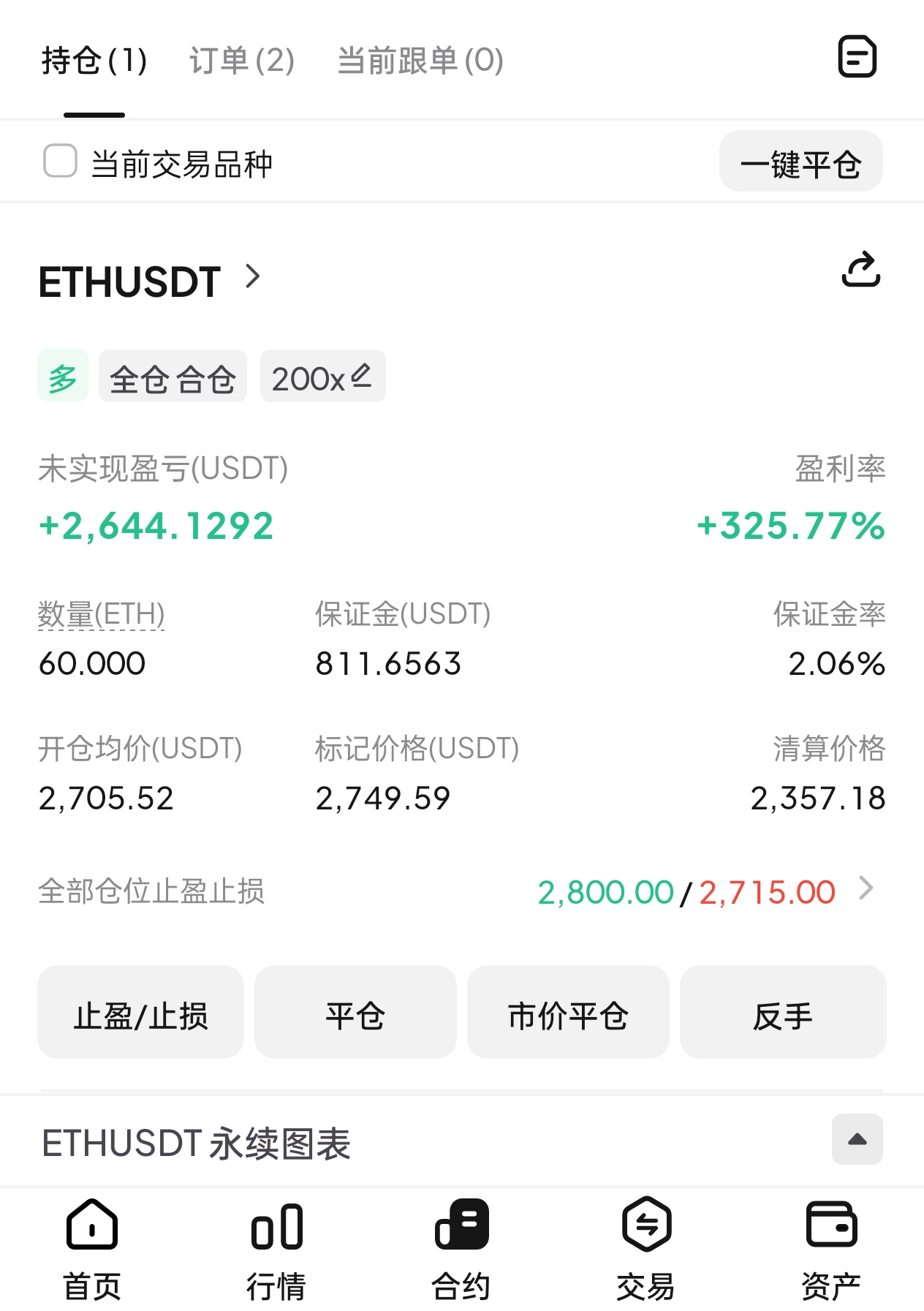
Task: Switch to the 当前跟单 (0) tab
Action: pos(420,61)
